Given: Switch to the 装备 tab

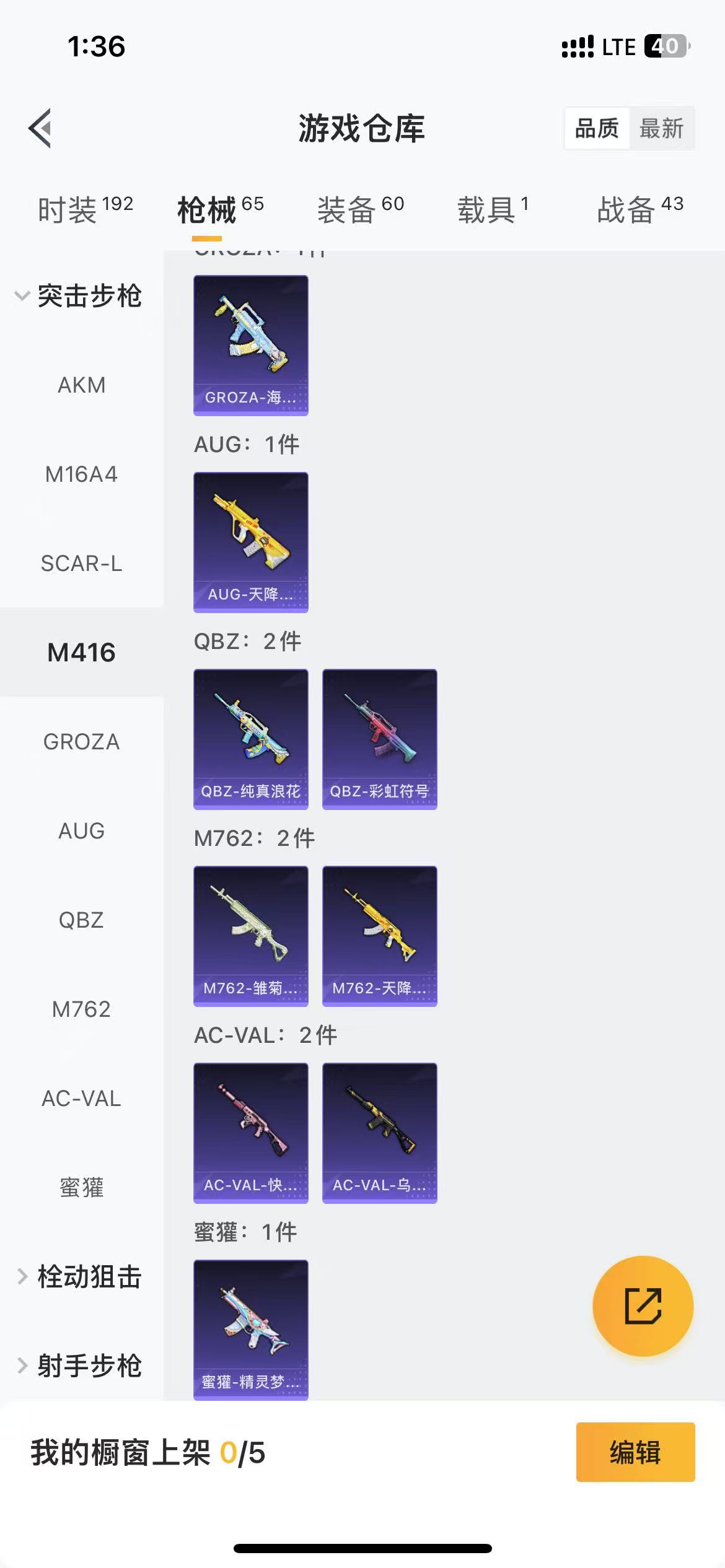Looking at the screenshot, I should click(x=361, y=209).
